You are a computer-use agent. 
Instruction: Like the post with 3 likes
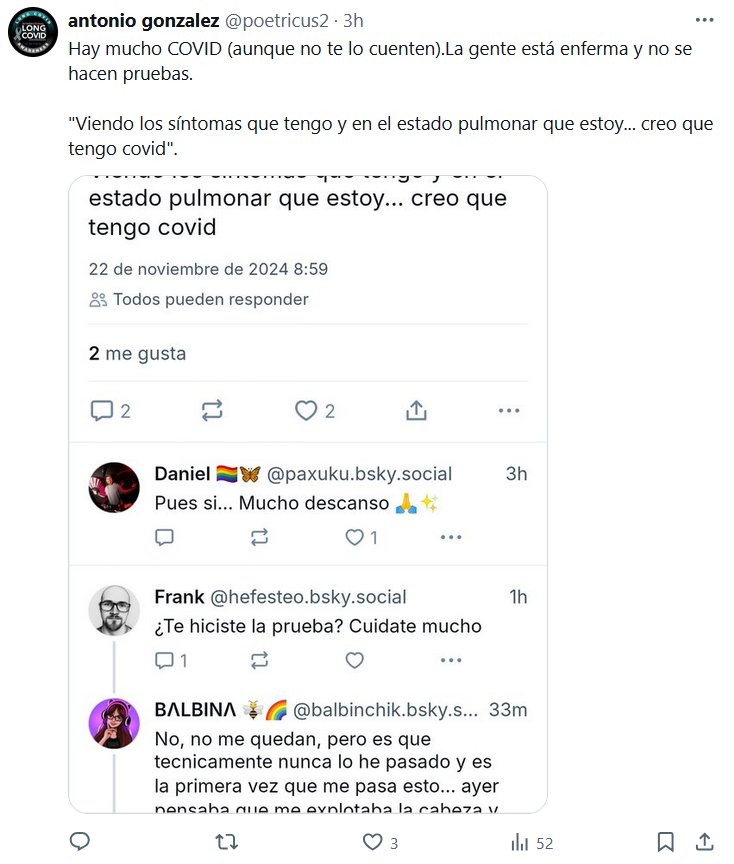pyautogui.click(x=373, y=842)
